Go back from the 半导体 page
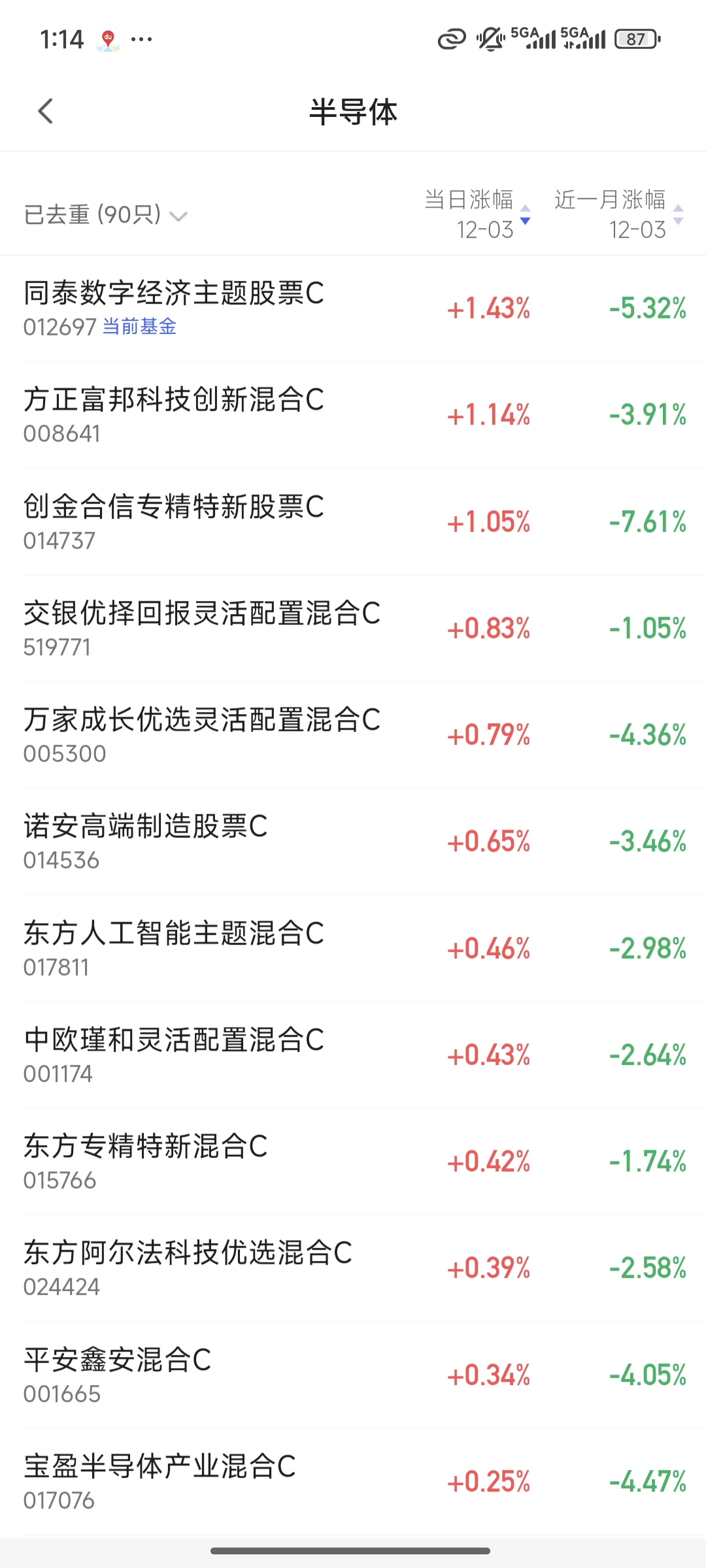Viewport: 706px width, 1568px height. point(45,112)
